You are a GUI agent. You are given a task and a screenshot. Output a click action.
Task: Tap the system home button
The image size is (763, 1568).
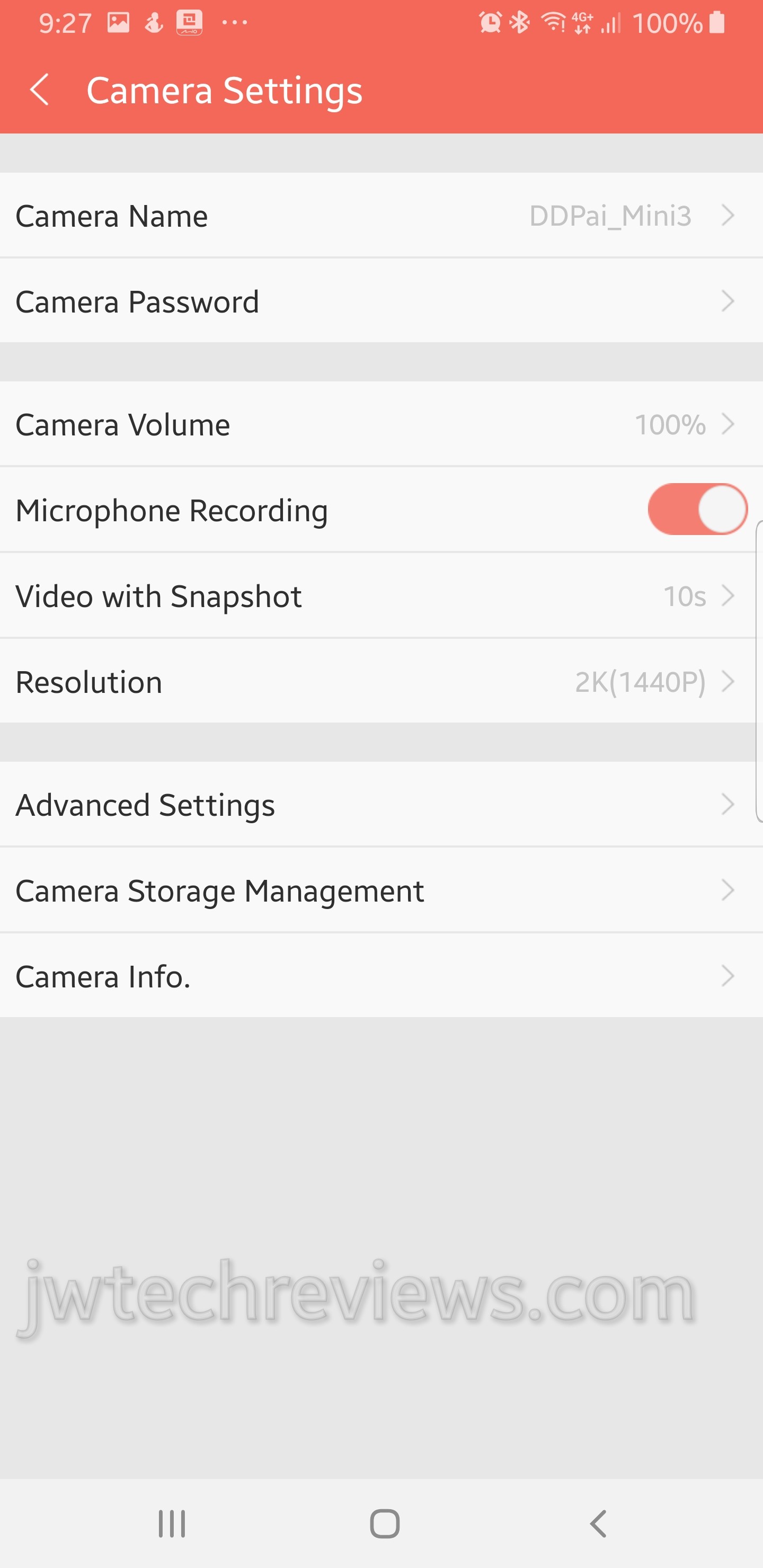tap(384, 1524)
